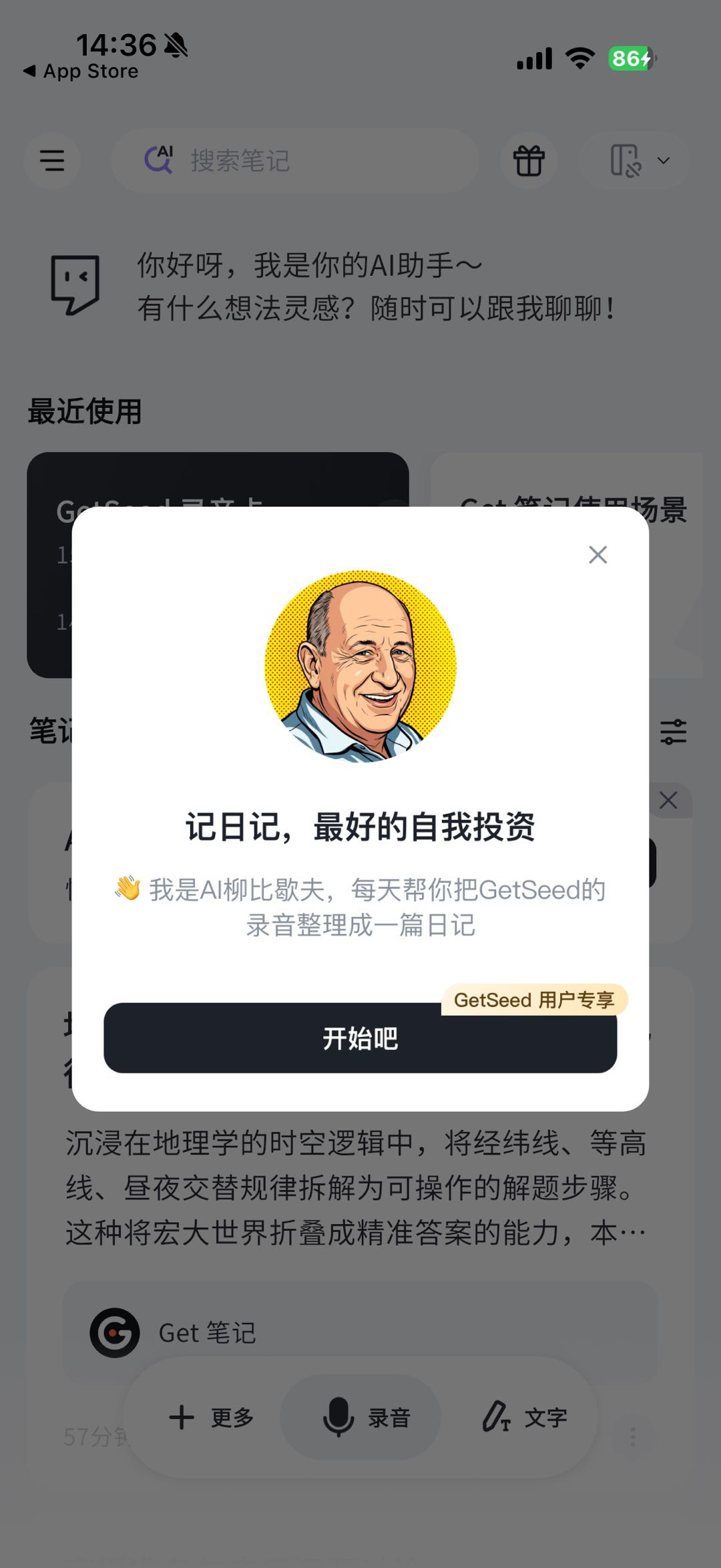Viewport: 721px width, 1568px height.
Task: Open the 更多 options
Action: 211,1417
